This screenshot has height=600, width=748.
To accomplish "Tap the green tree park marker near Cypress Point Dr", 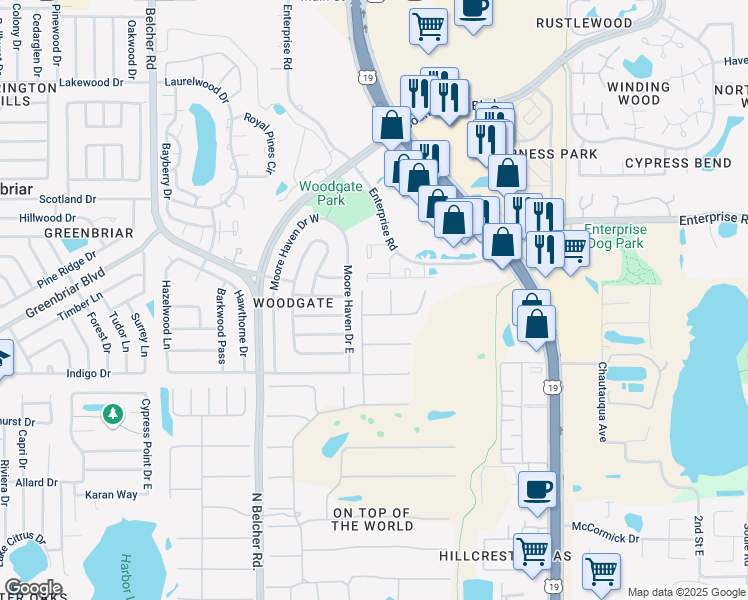I will (x=113, y=415).
